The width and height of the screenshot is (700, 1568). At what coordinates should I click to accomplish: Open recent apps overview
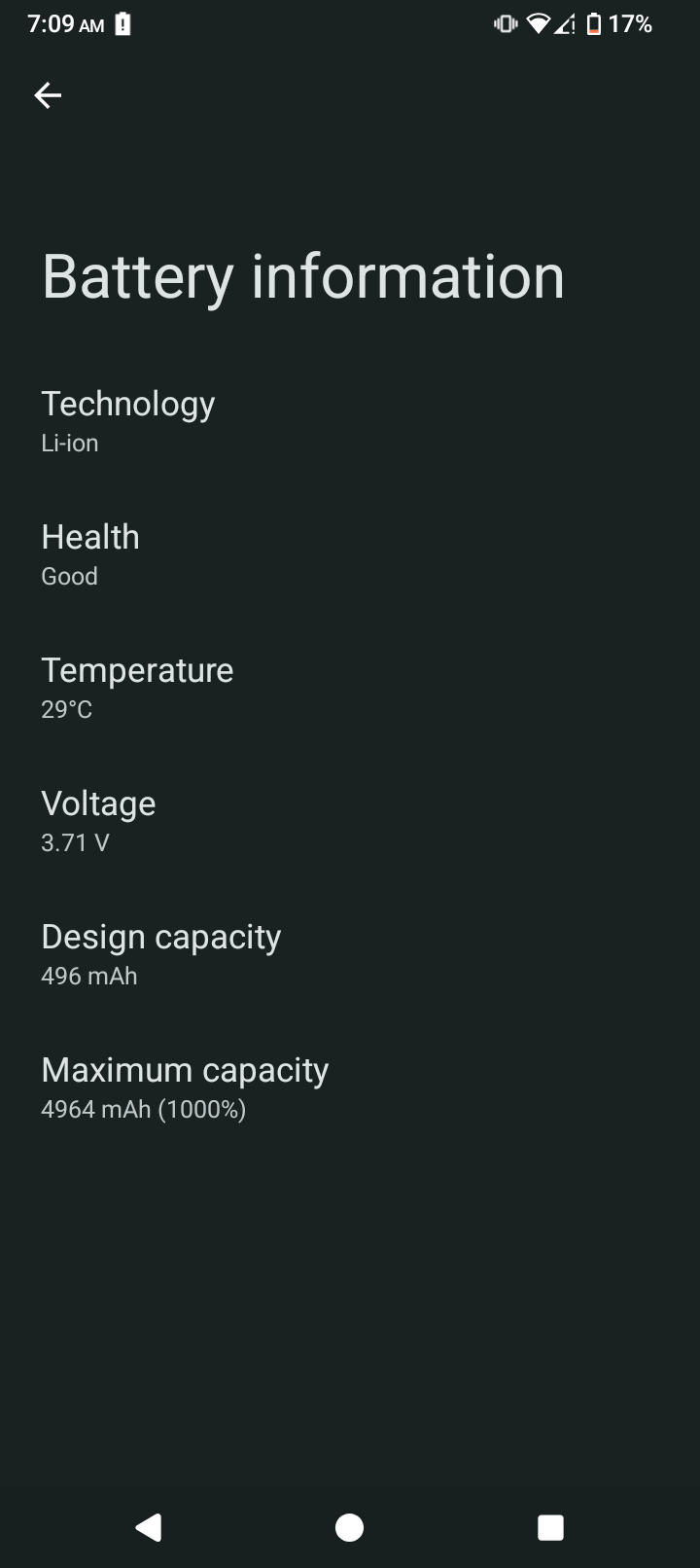tap(550, 1527)
